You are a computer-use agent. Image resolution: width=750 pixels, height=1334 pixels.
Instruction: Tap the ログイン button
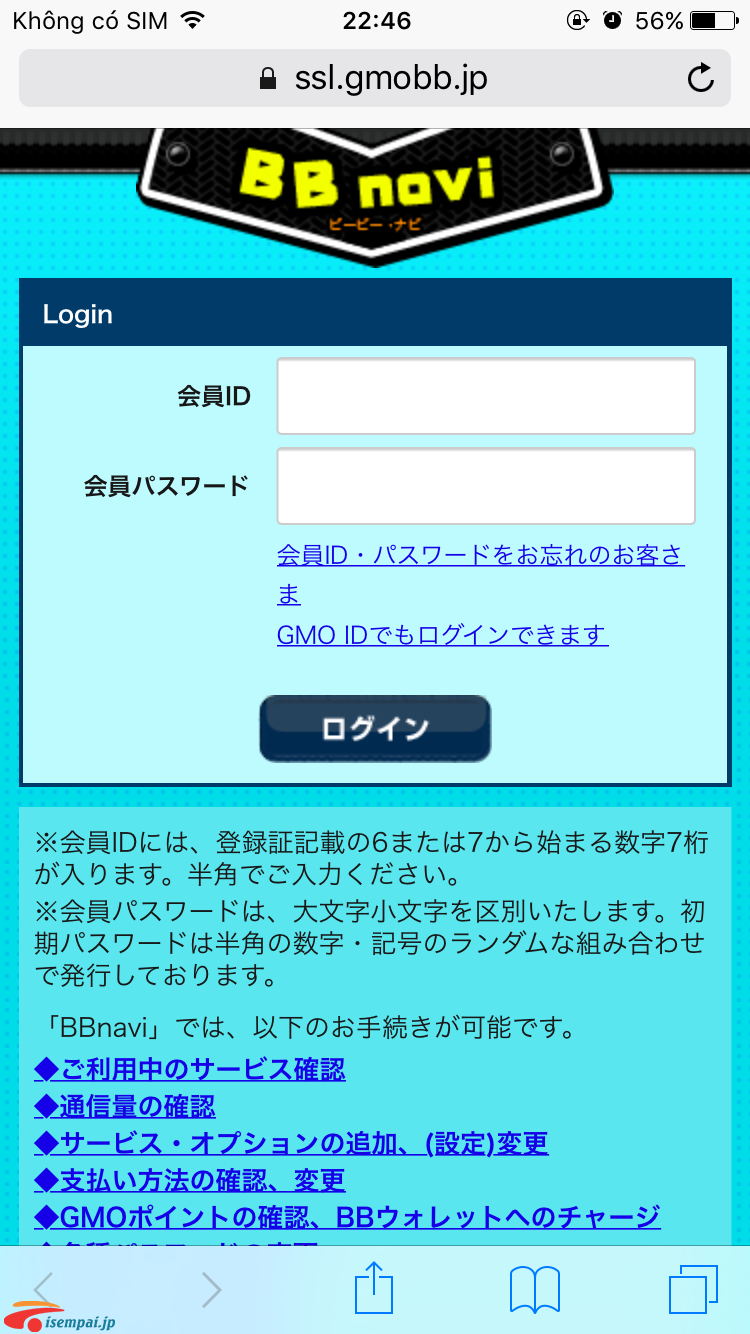click(375, 728)
